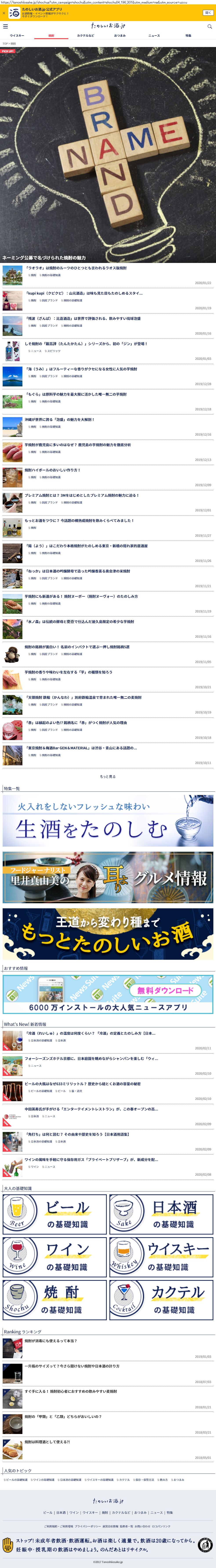Switch to the おつまみ tab

point(120,36)
